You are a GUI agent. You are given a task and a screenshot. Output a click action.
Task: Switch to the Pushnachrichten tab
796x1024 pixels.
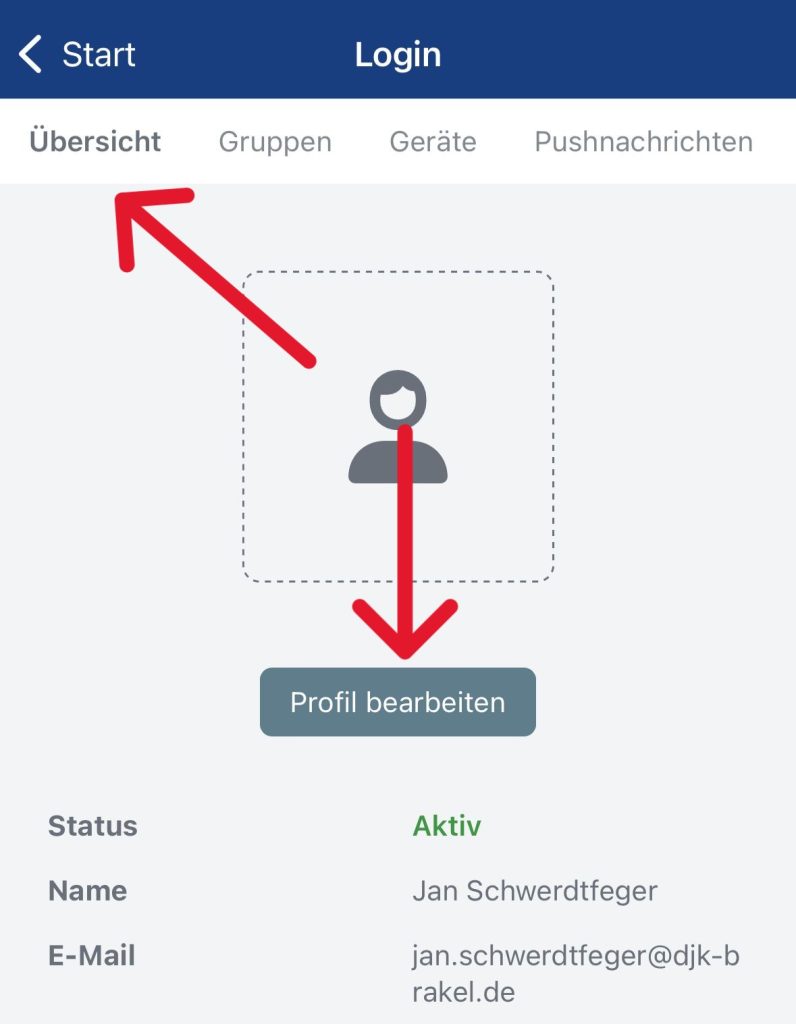click(x=643, y=142)
